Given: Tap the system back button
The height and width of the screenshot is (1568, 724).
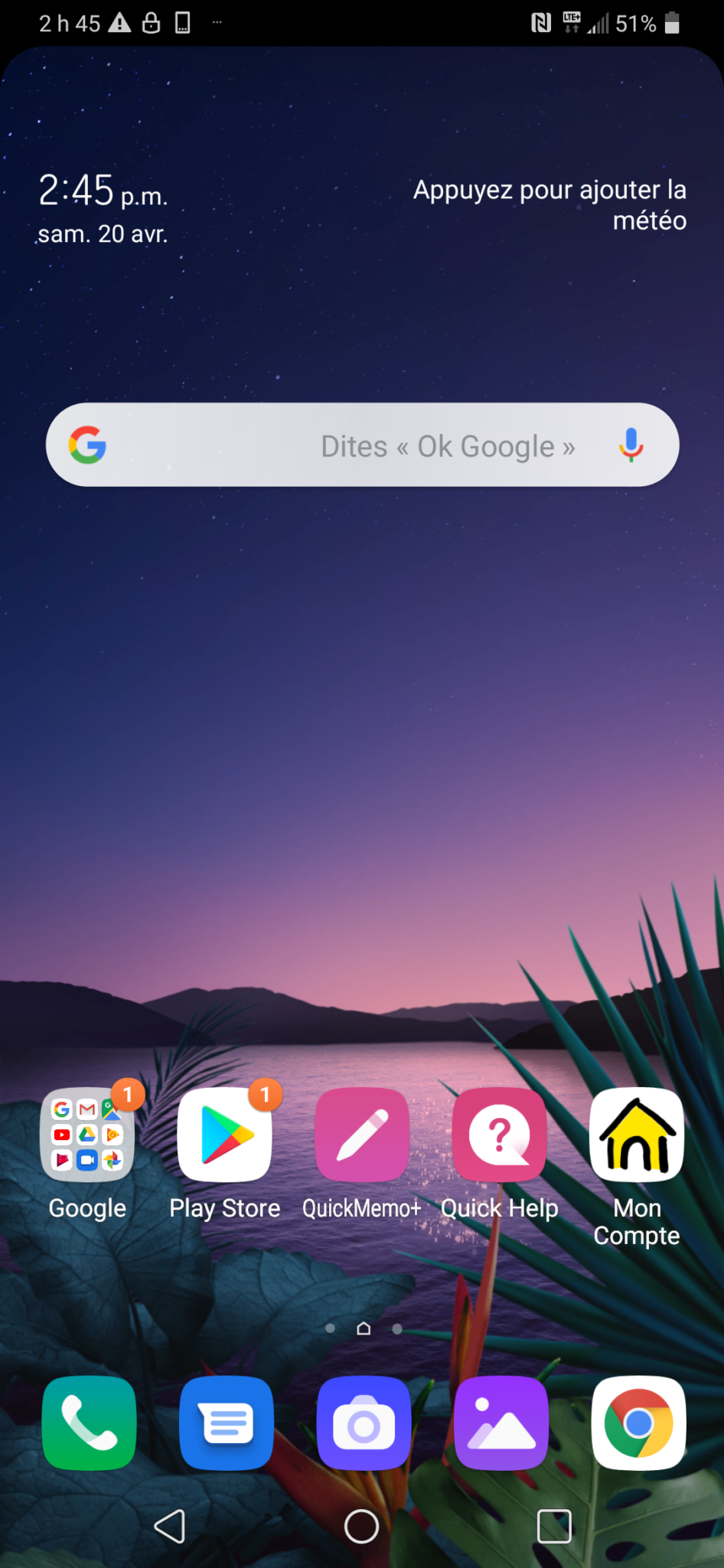Looking at the screenshot, I should [170, 1527].
